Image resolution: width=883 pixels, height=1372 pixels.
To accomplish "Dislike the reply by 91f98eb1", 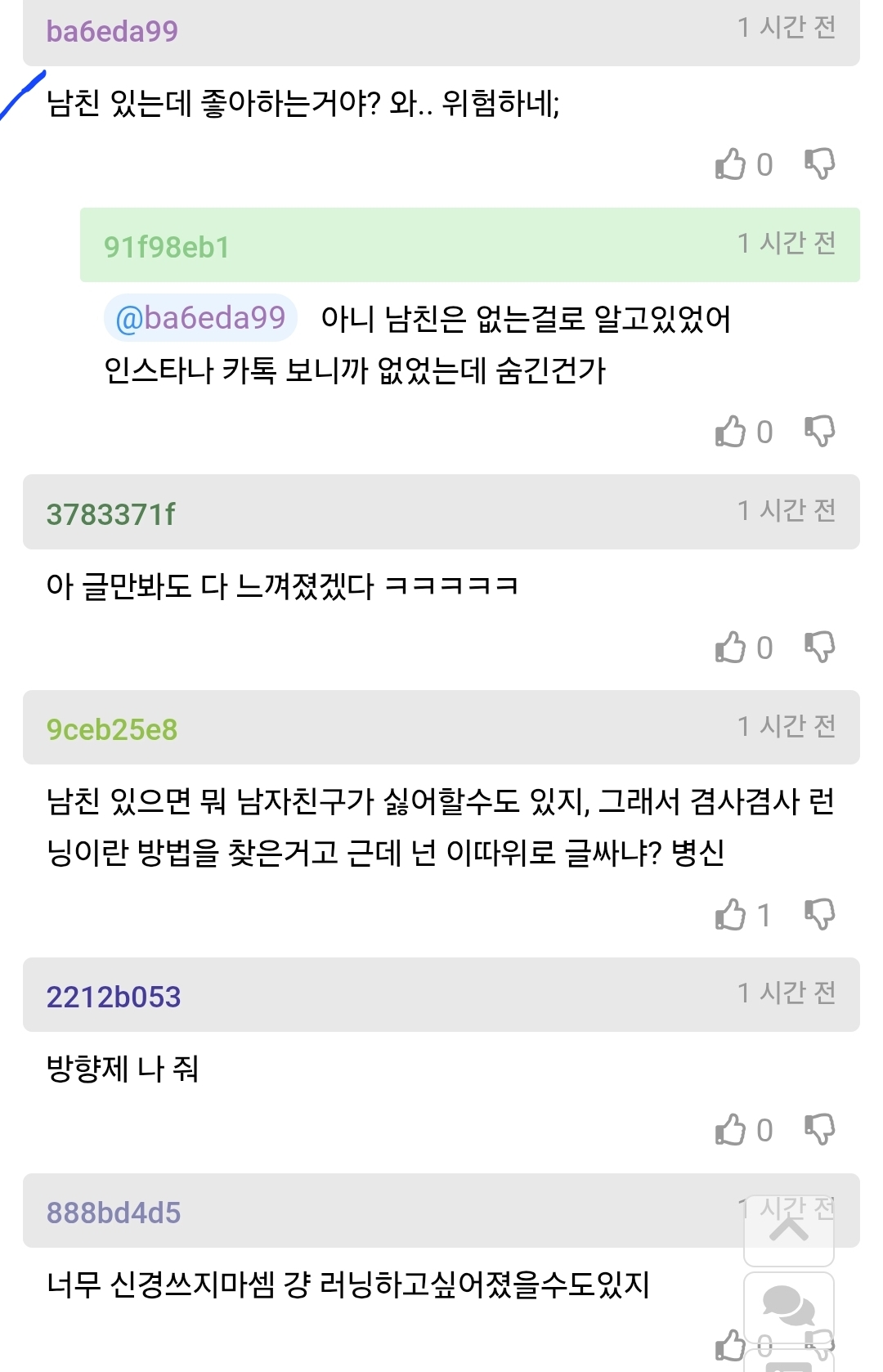I will click(819, 432).
